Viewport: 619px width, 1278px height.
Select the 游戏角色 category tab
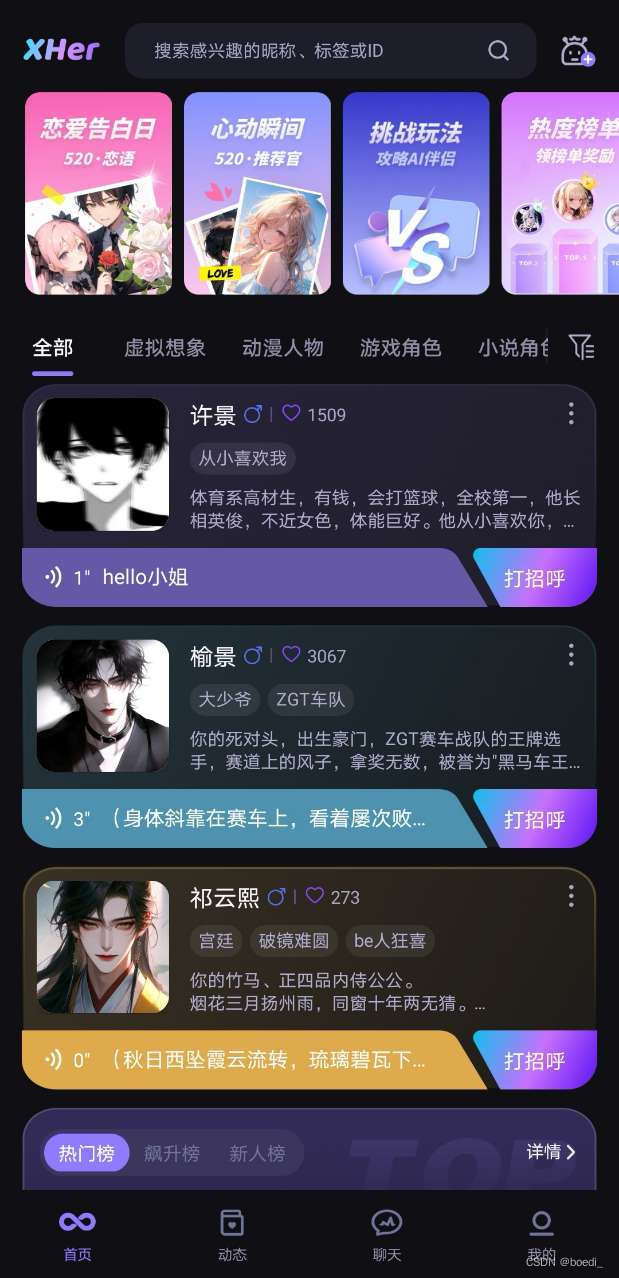click(400, 348)
